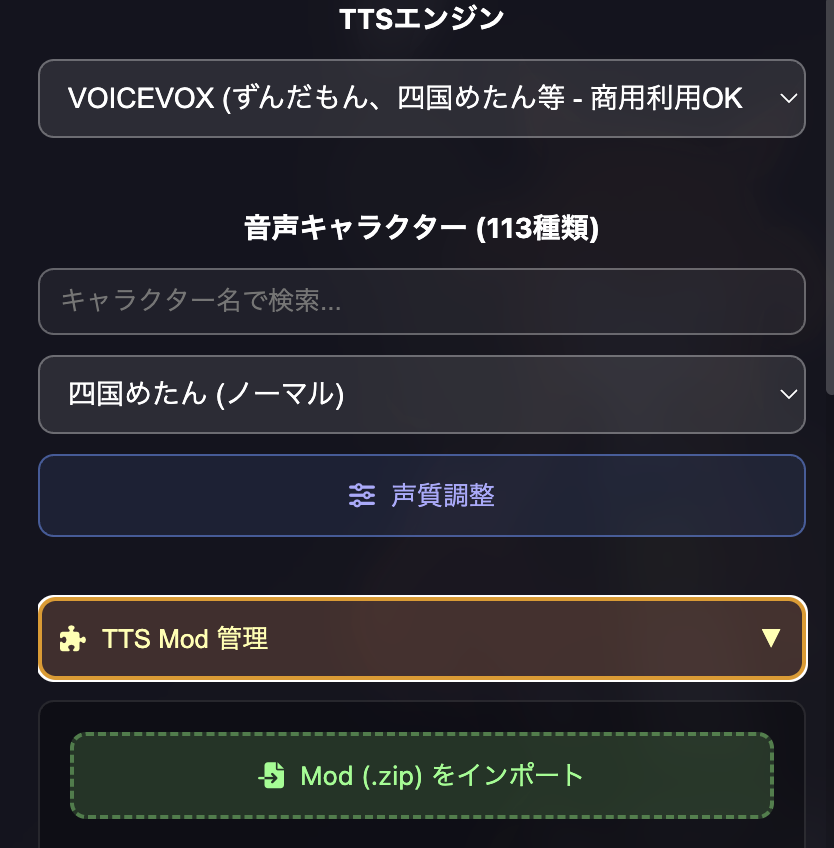
Task: Tap the Mod (.zip) をインポート button
Action: 421,775
